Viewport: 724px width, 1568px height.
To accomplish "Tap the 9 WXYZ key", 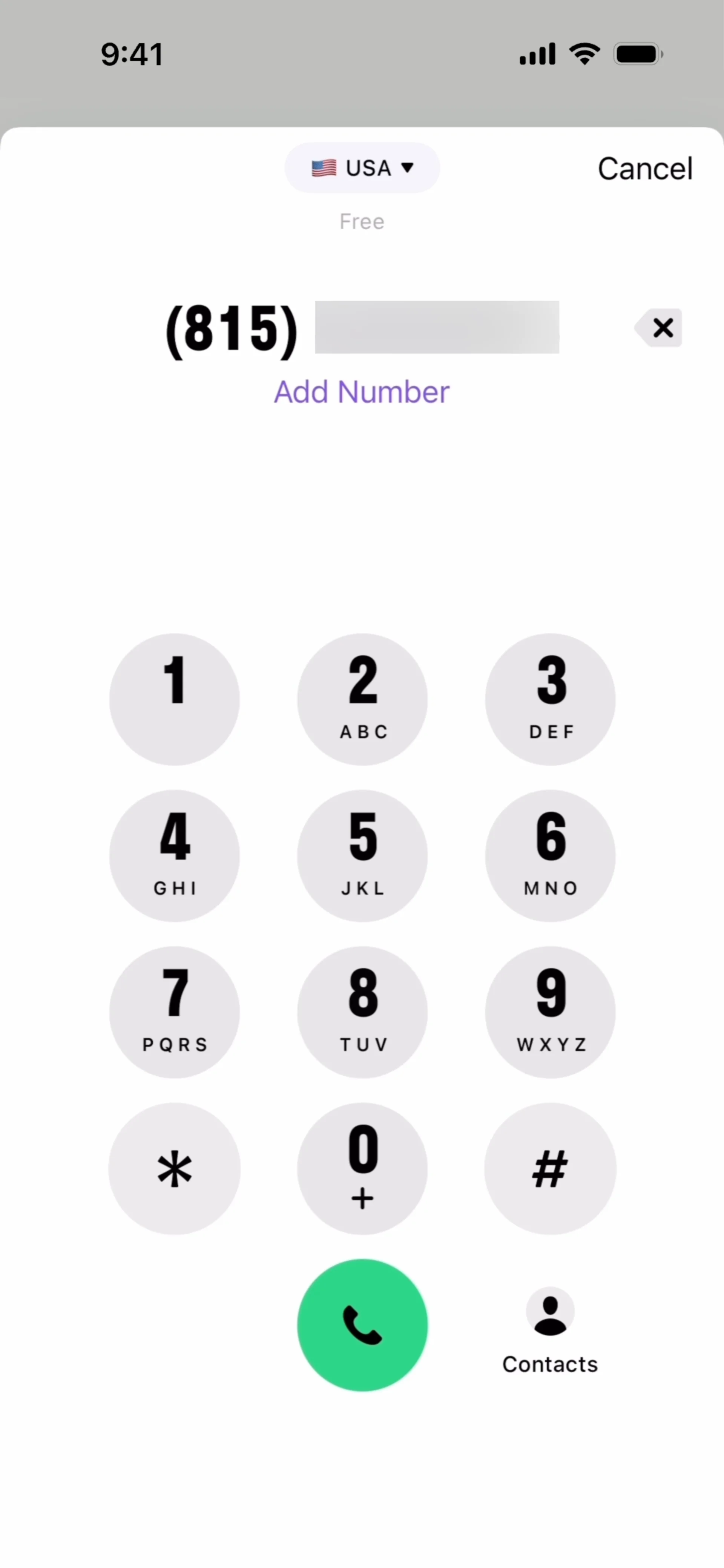I will coord(551,1012).
